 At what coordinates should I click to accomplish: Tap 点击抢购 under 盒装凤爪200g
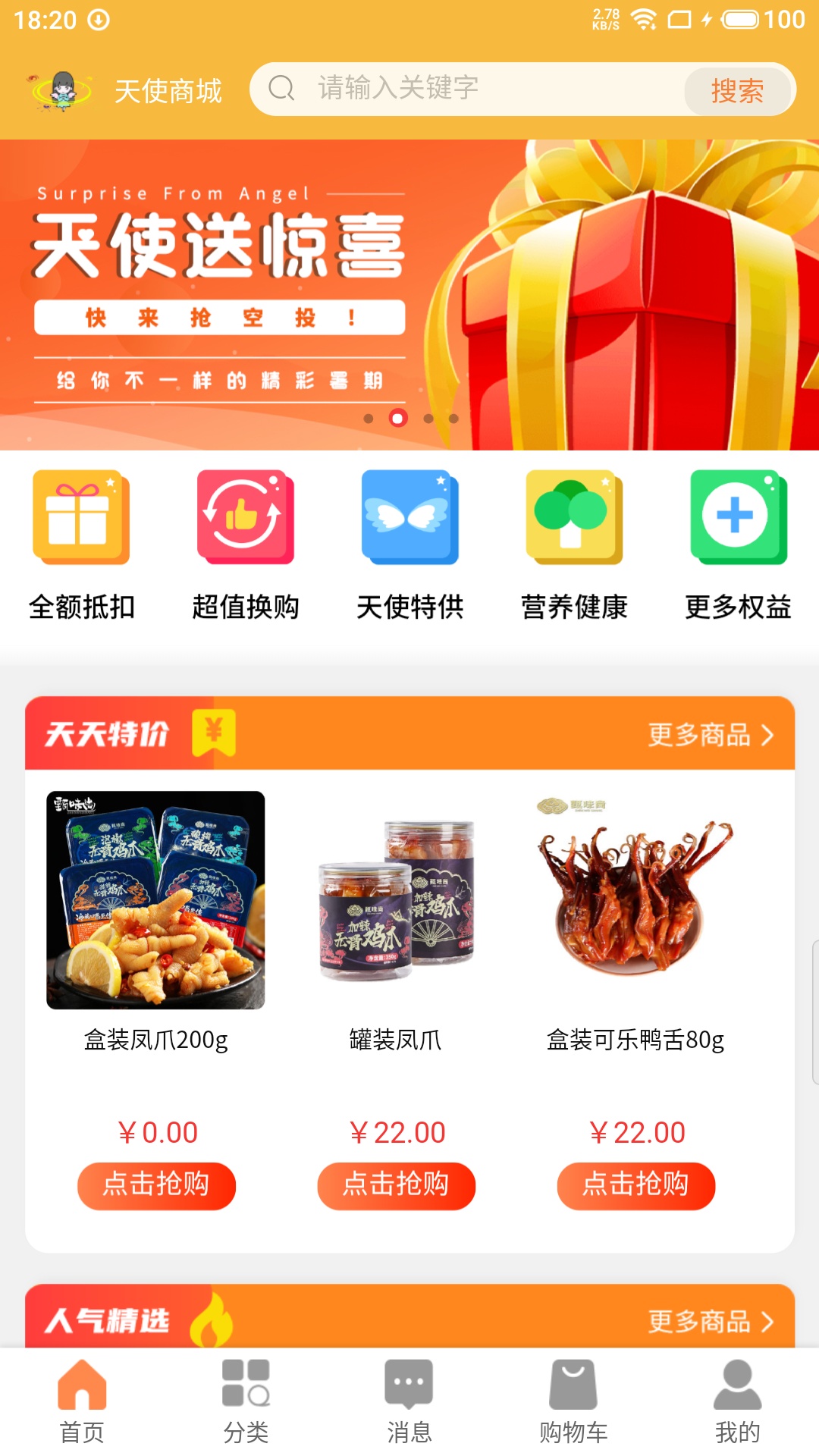tap(156, 1185)
